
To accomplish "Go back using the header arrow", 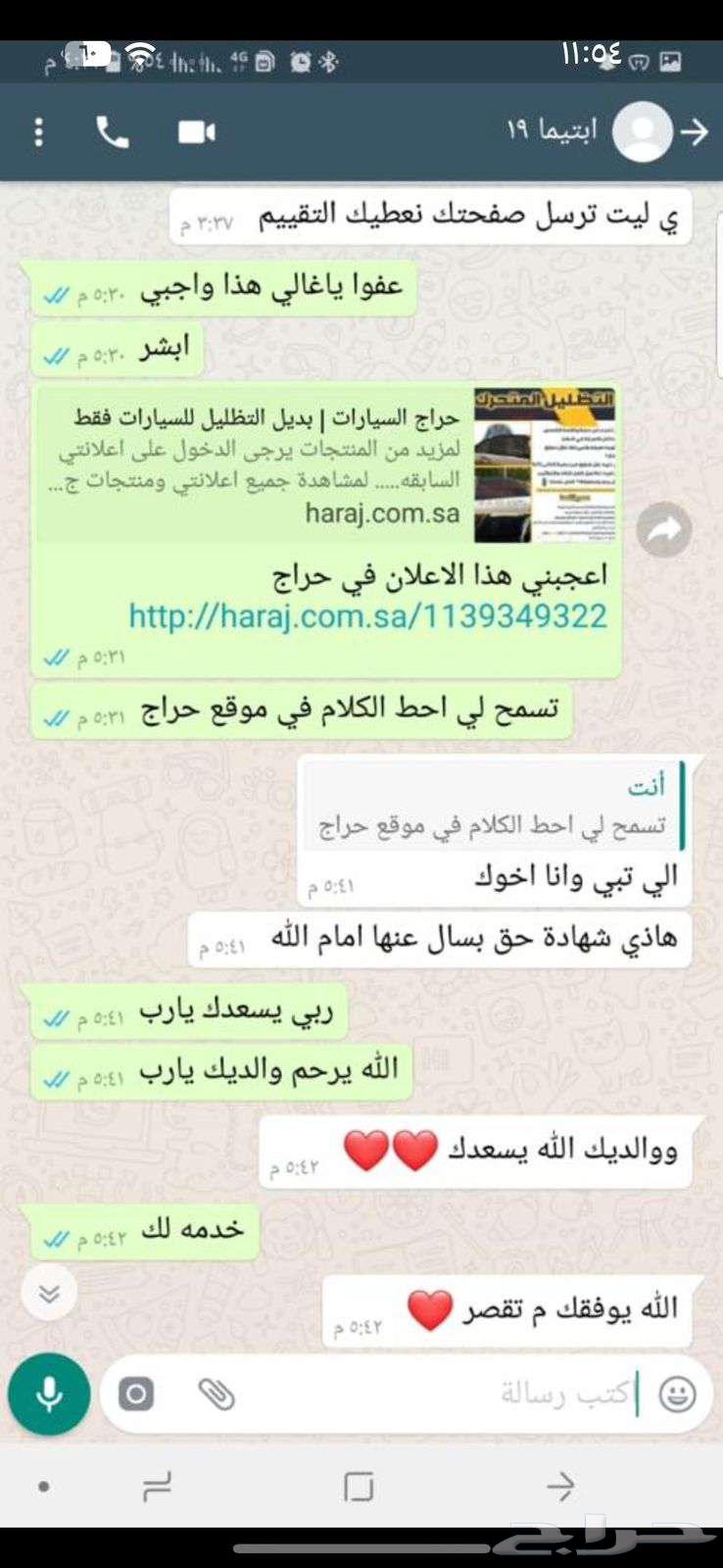I will coord(695,132).
